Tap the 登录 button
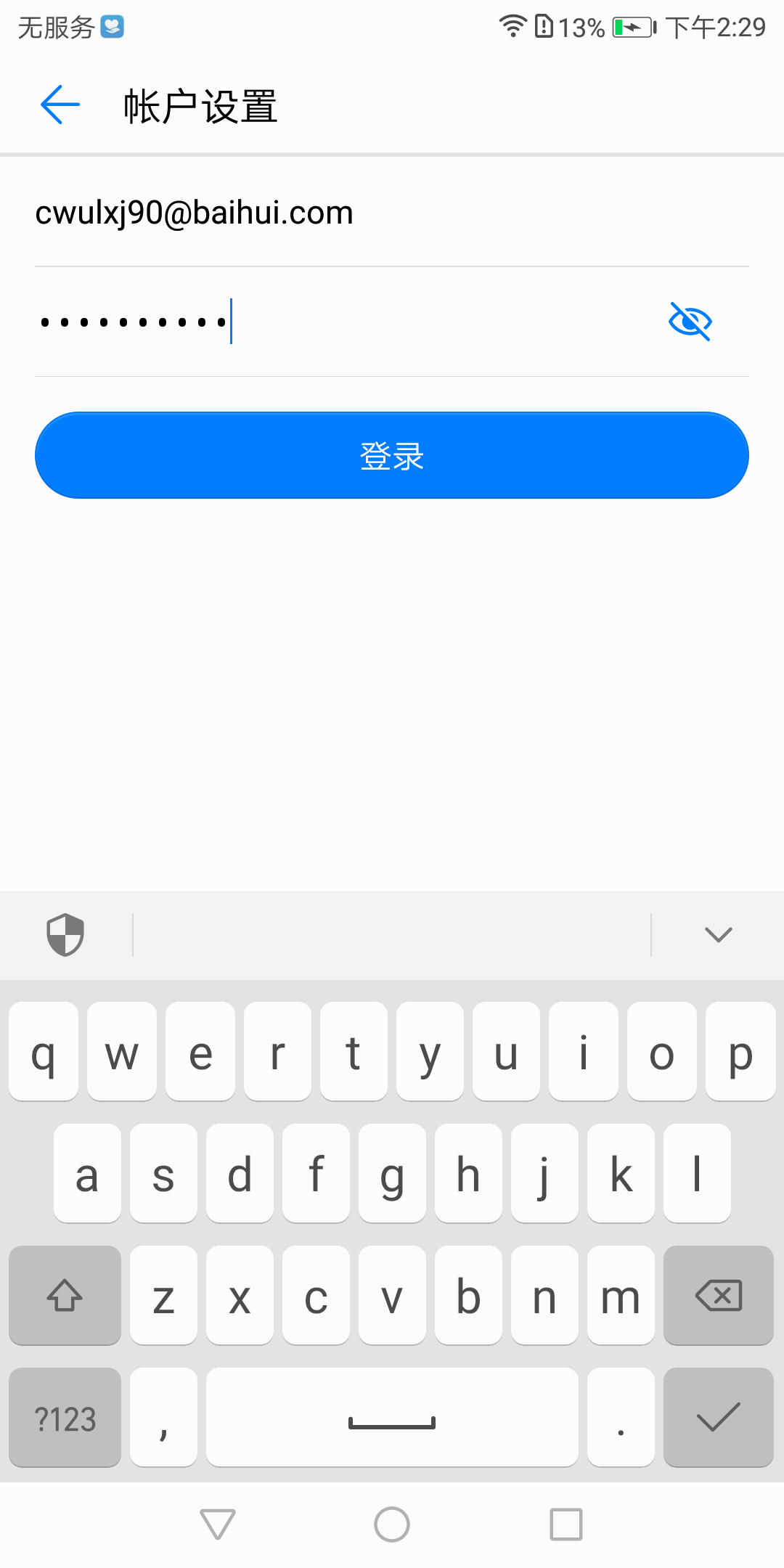 coord(392,455)
